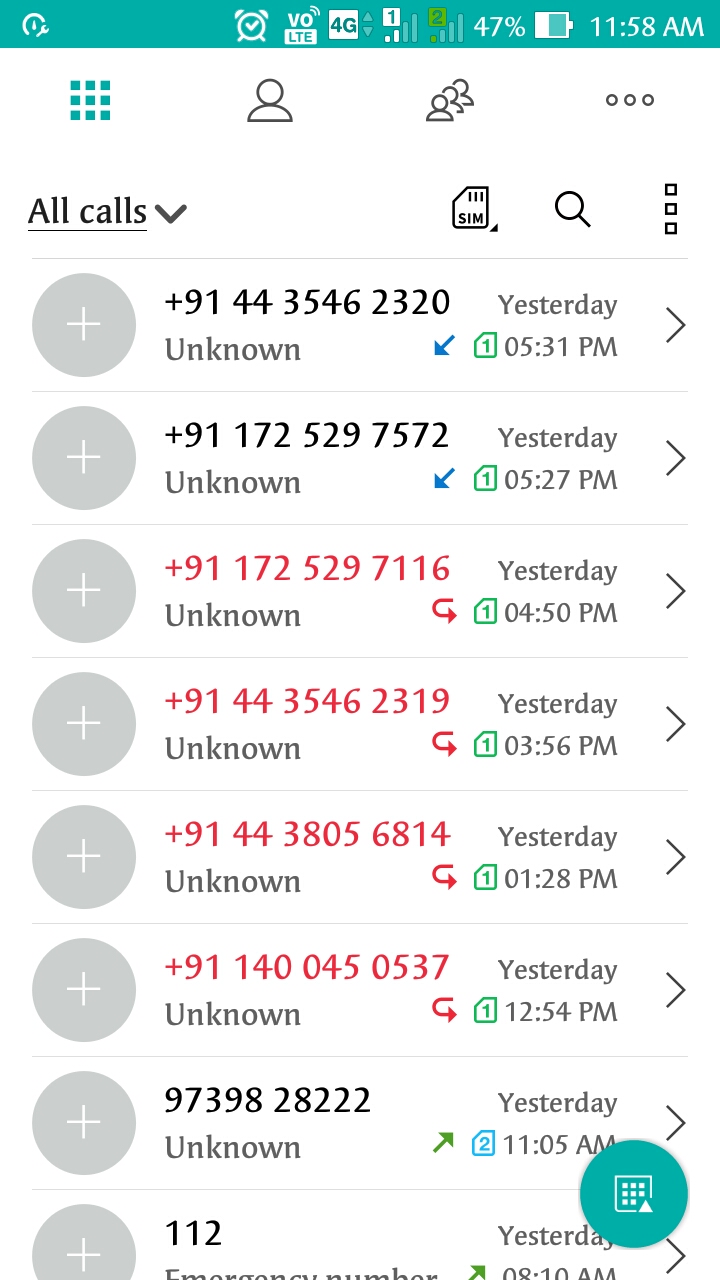Search the call log
720x1280 pixels.
(x=572, y=209)
